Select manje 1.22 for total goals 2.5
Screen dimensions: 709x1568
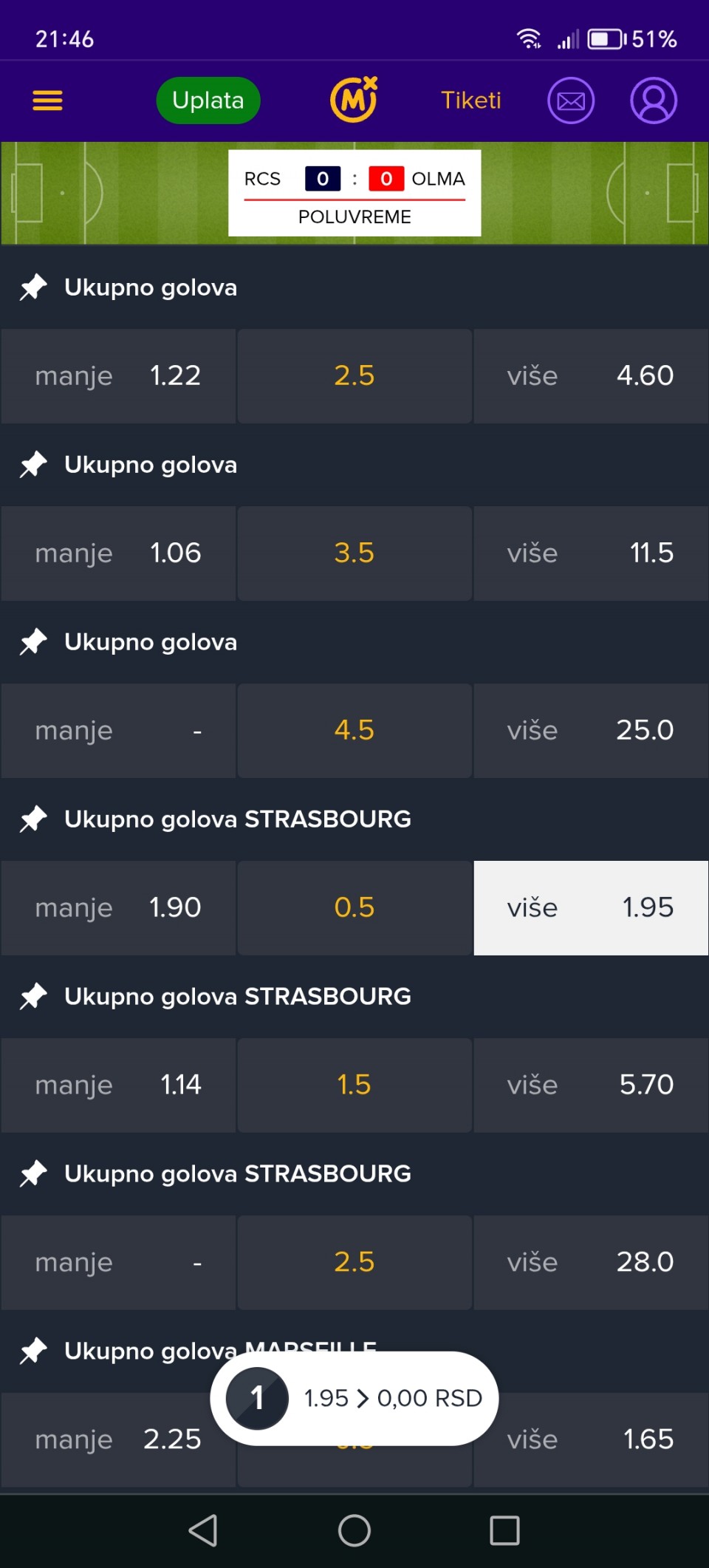[118, 376]
